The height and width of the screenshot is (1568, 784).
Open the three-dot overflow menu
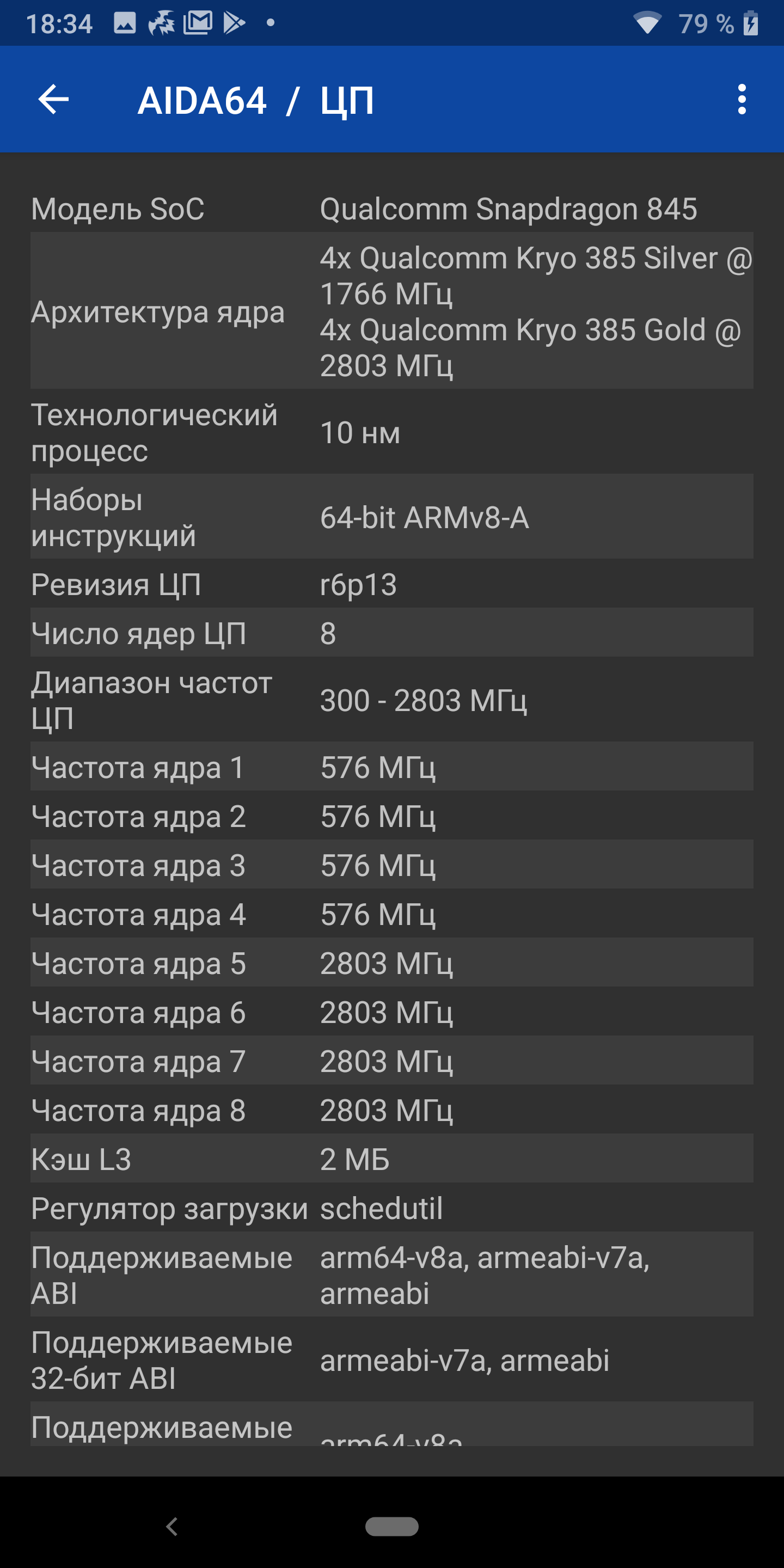pyautogui.click(x=742, y=99)
